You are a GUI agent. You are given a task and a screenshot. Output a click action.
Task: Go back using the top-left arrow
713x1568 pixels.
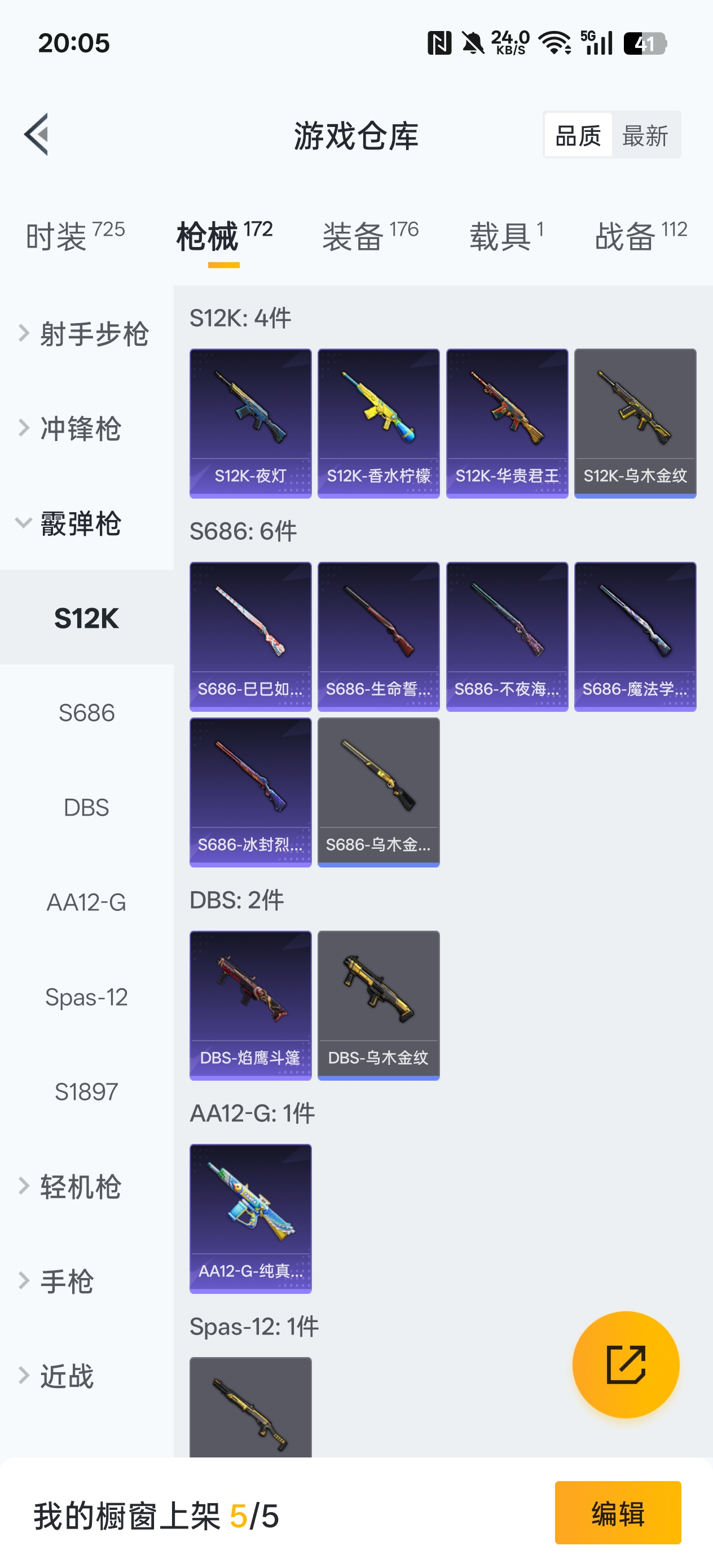point(37,135)
